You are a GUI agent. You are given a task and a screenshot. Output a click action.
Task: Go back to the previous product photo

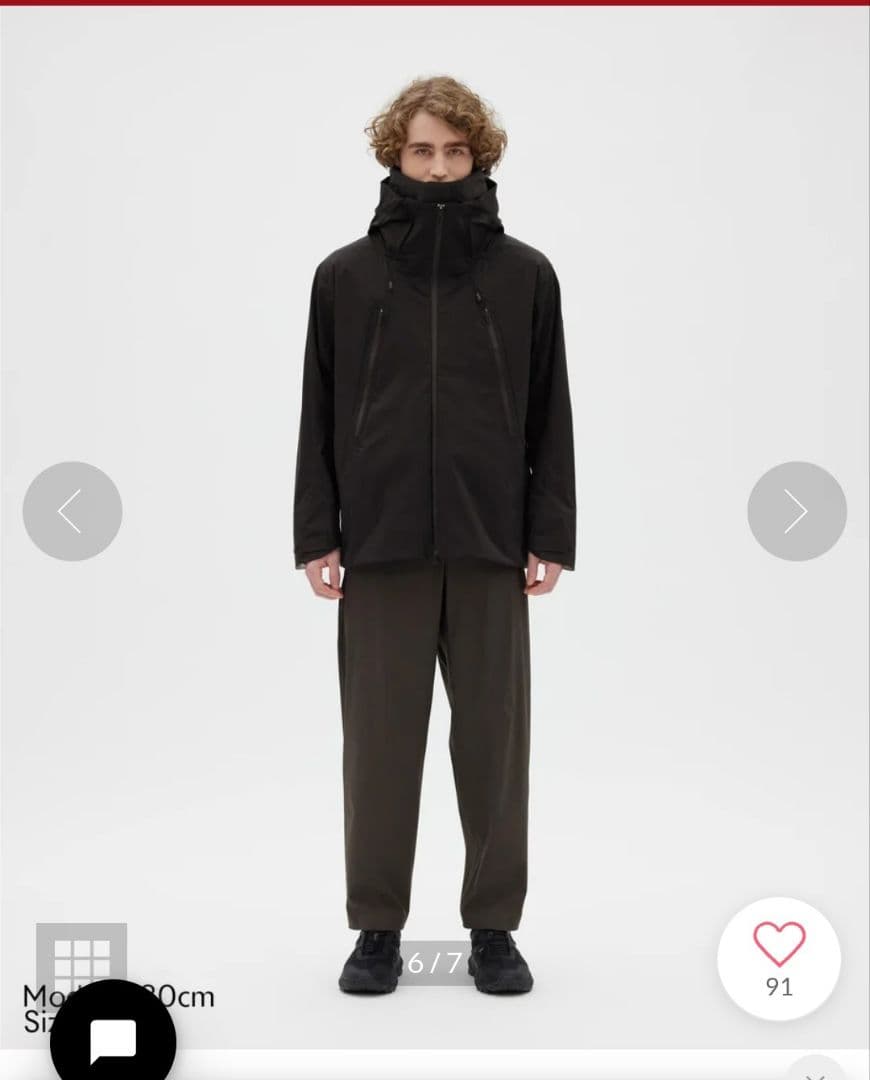tap(71, 510)
